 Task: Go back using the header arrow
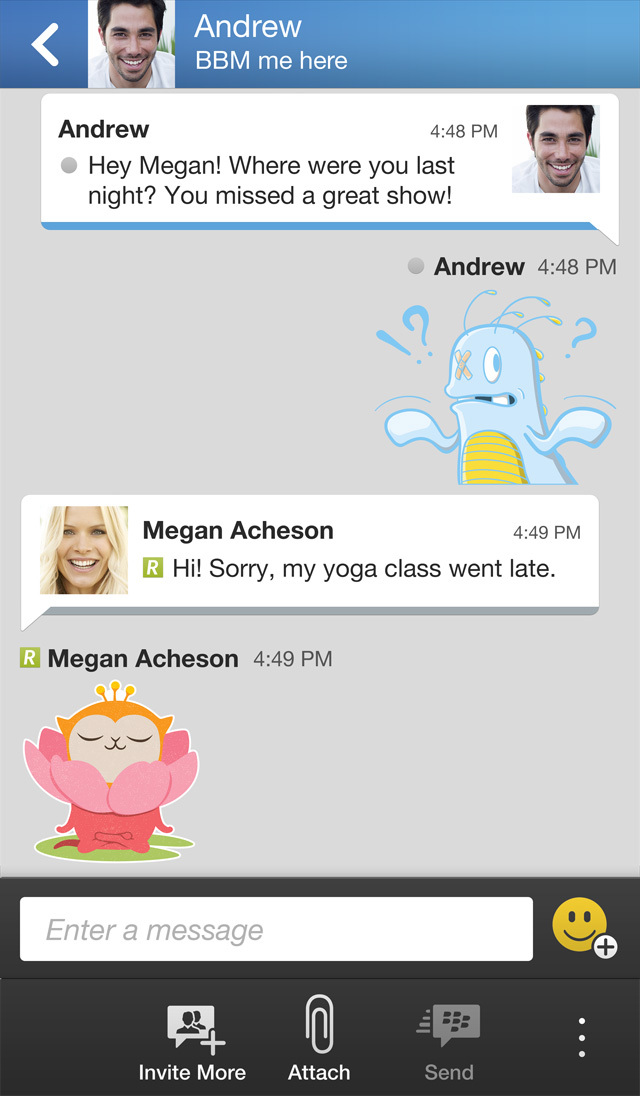click(x=44, y=45)
